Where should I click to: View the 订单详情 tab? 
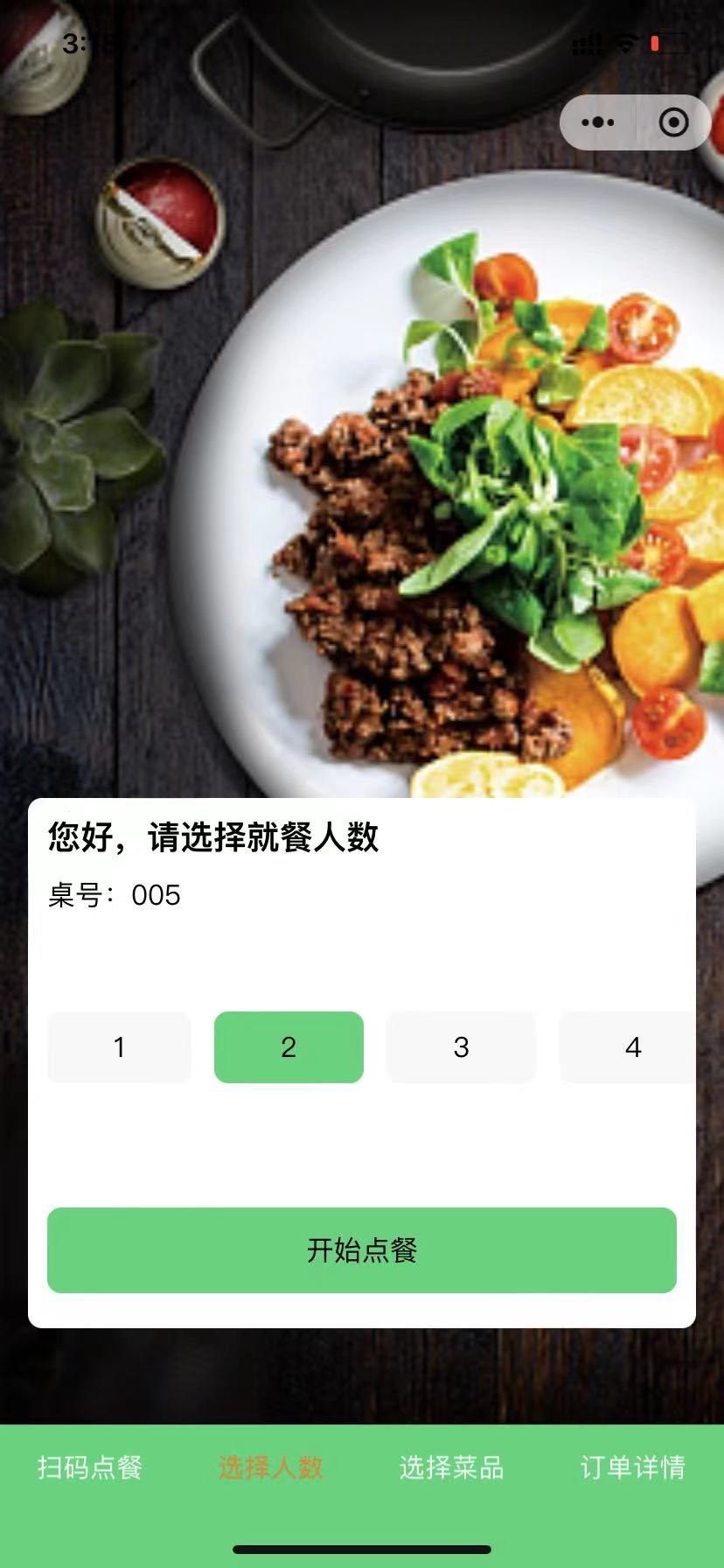tap(632, 1467)
